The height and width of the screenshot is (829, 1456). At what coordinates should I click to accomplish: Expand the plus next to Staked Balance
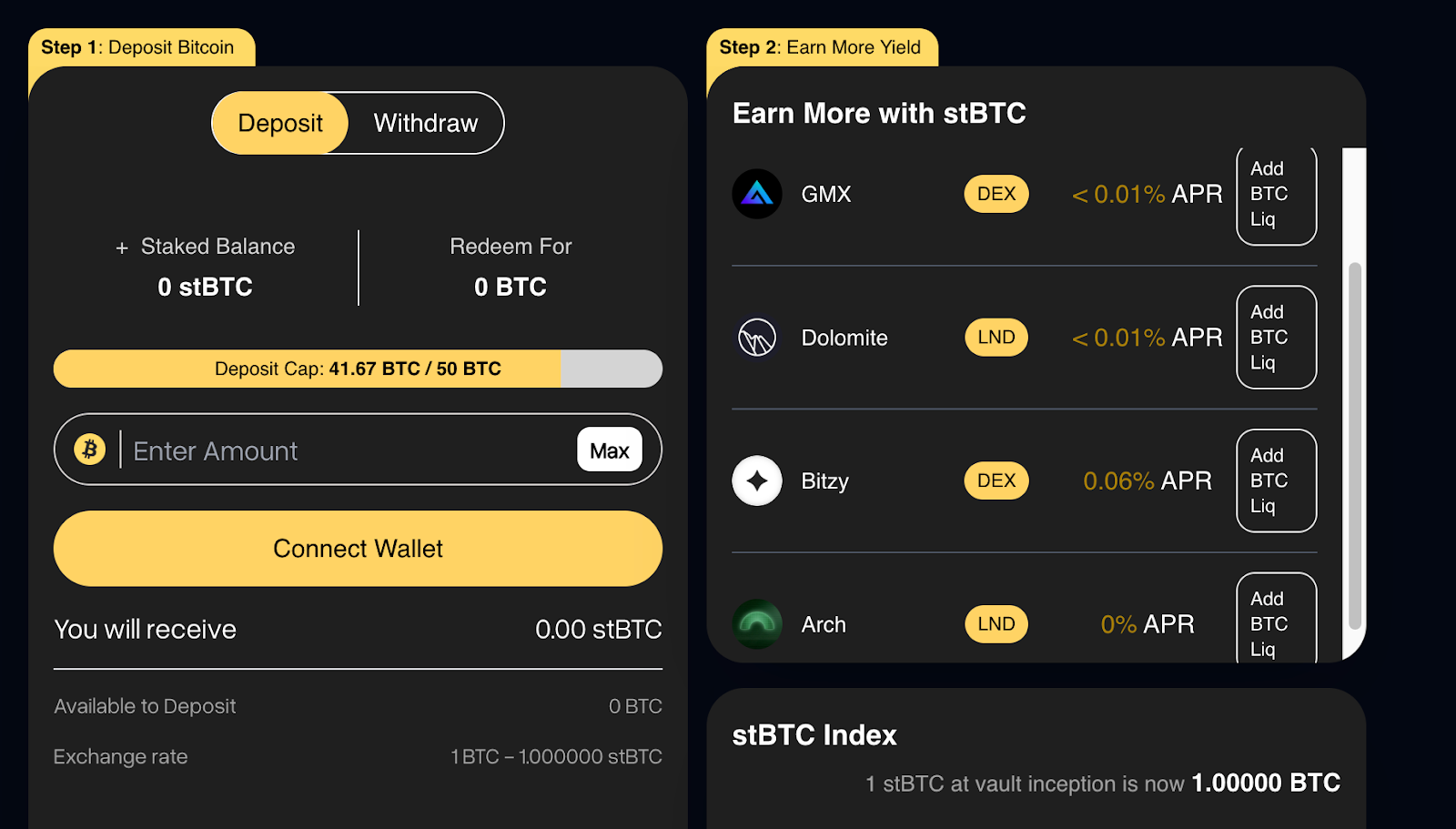point(122,248)
